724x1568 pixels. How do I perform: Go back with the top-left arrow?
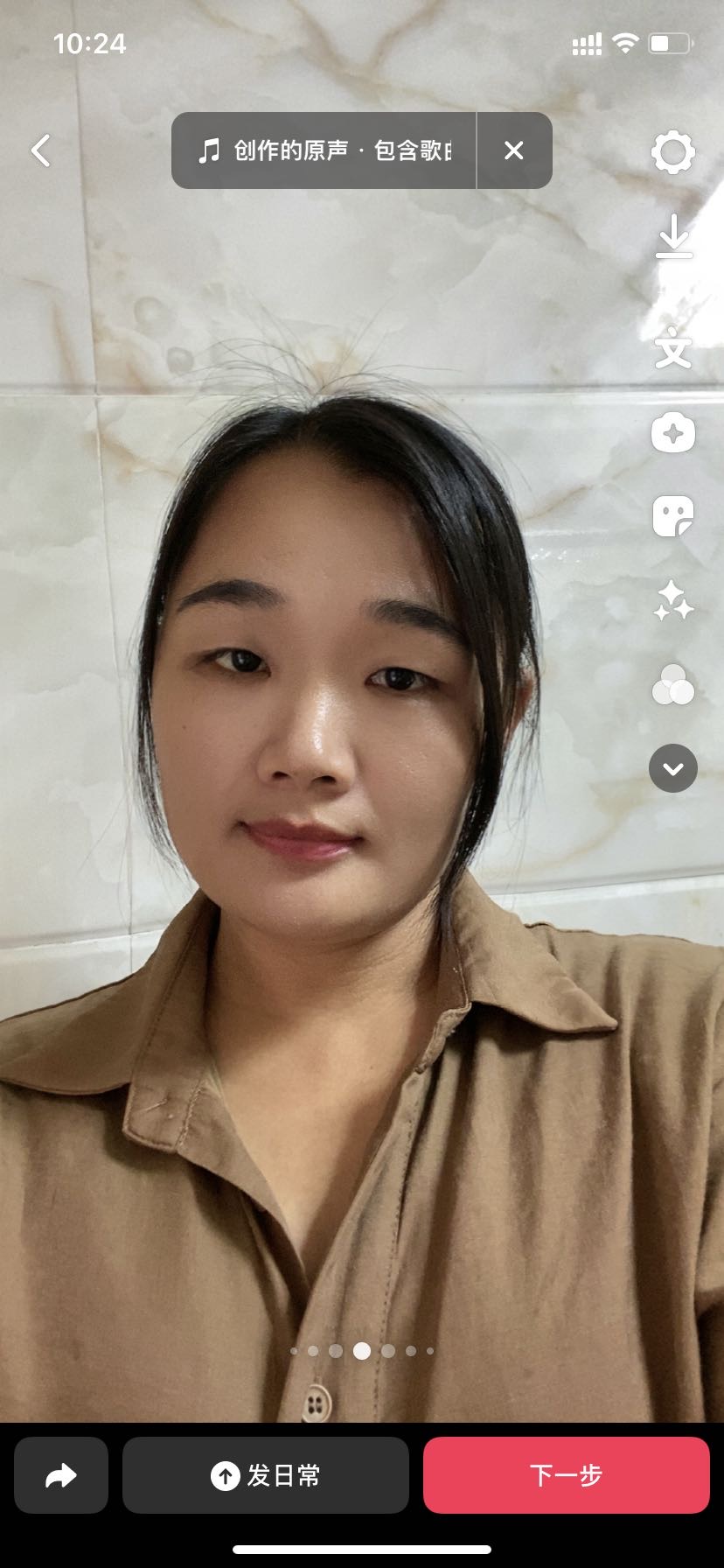pyautogui.click(x=40, y=150)
